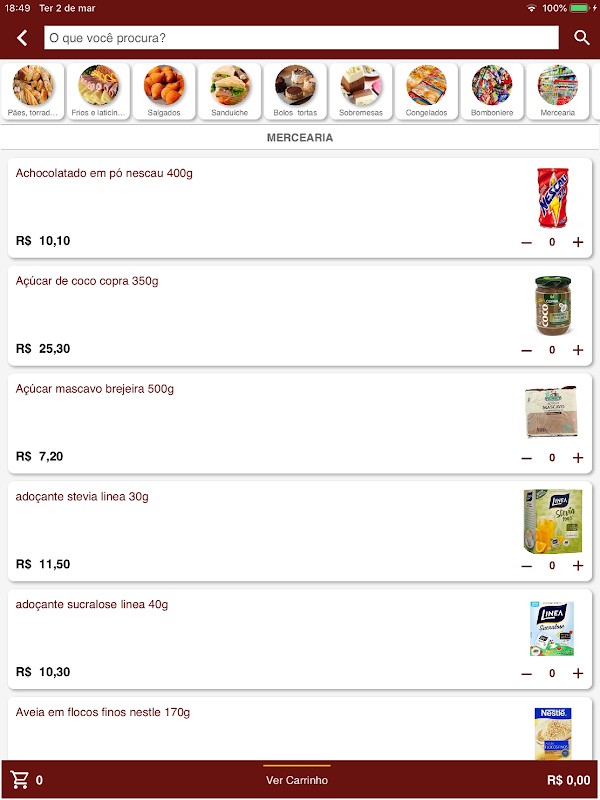Select the Congelados category

click(x=426, y=90)
